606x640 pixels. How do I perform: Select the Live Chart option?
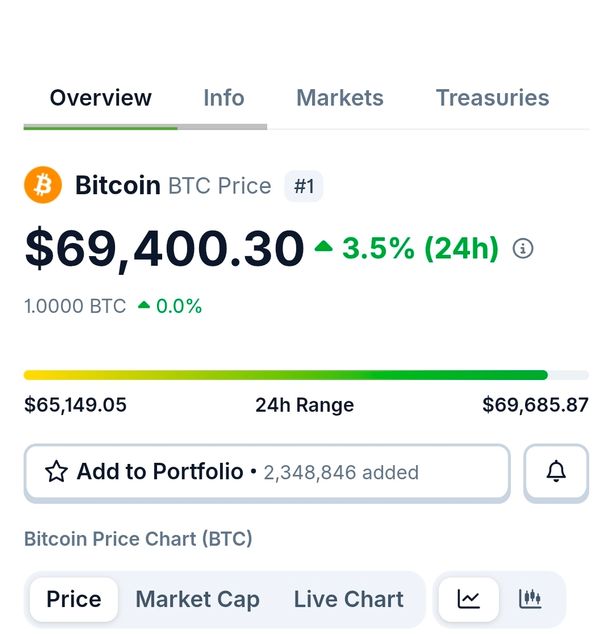pyautogui.click(x=348, y=599)
